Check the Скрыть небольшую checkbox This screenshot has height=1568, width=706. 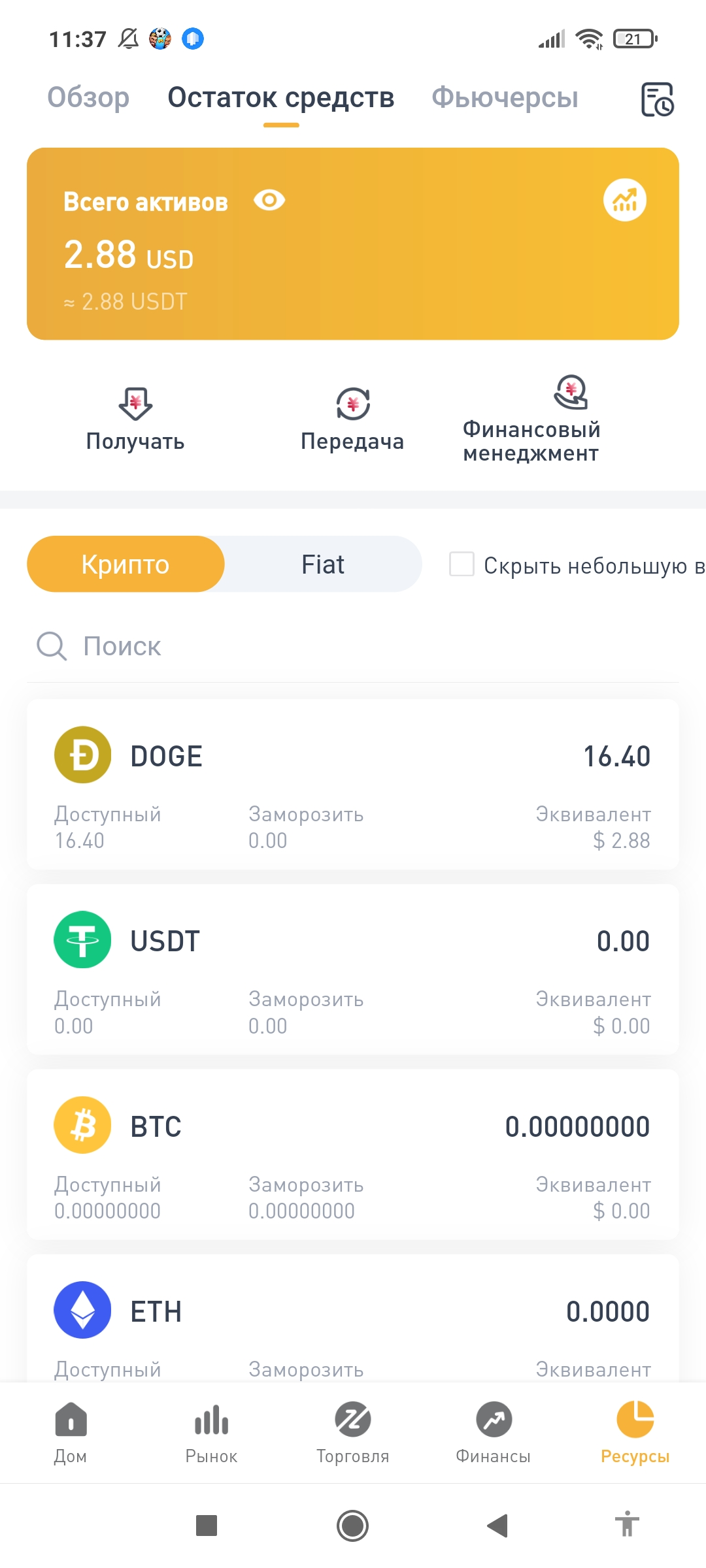click(x=462, y=564)
